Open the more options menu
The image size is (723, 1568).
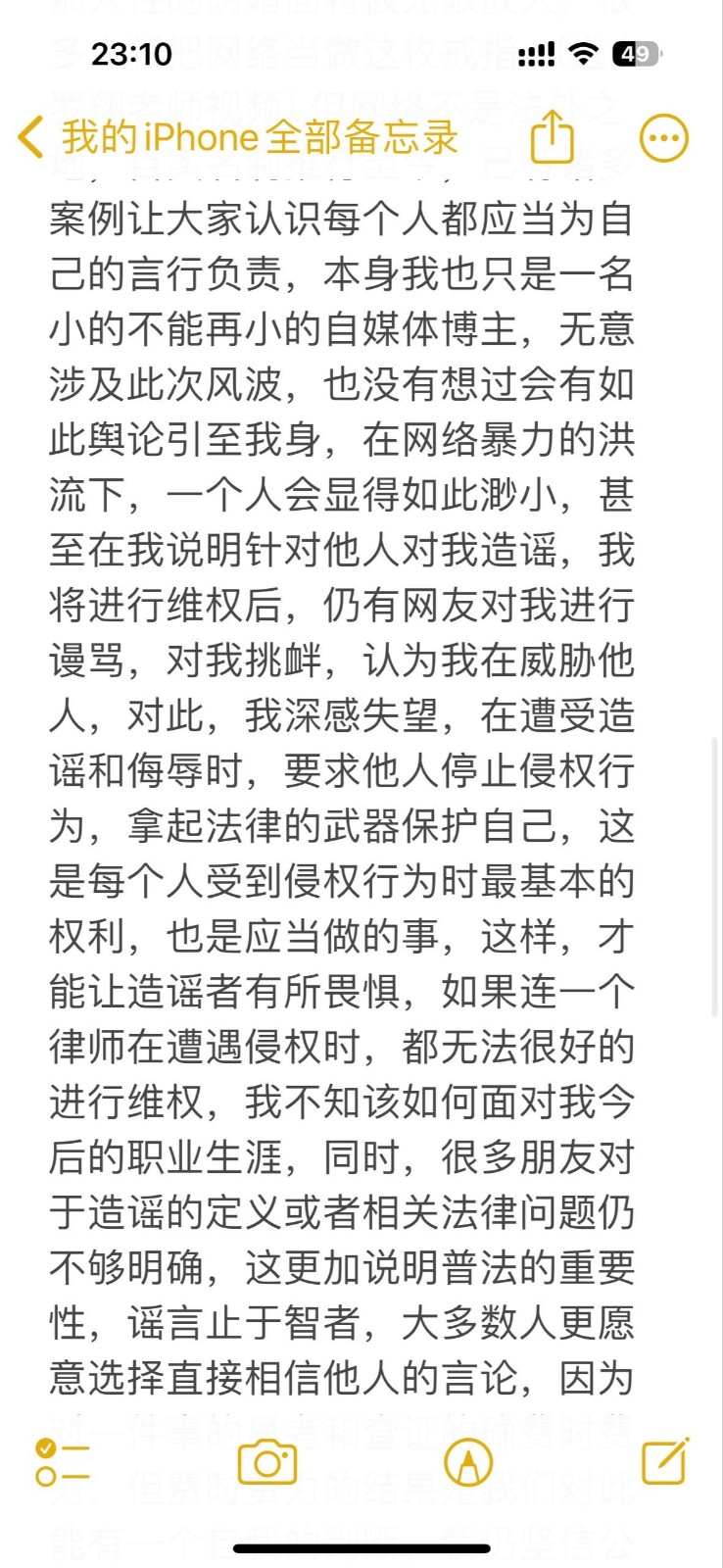pyautogui.click(x=664, y=138)
